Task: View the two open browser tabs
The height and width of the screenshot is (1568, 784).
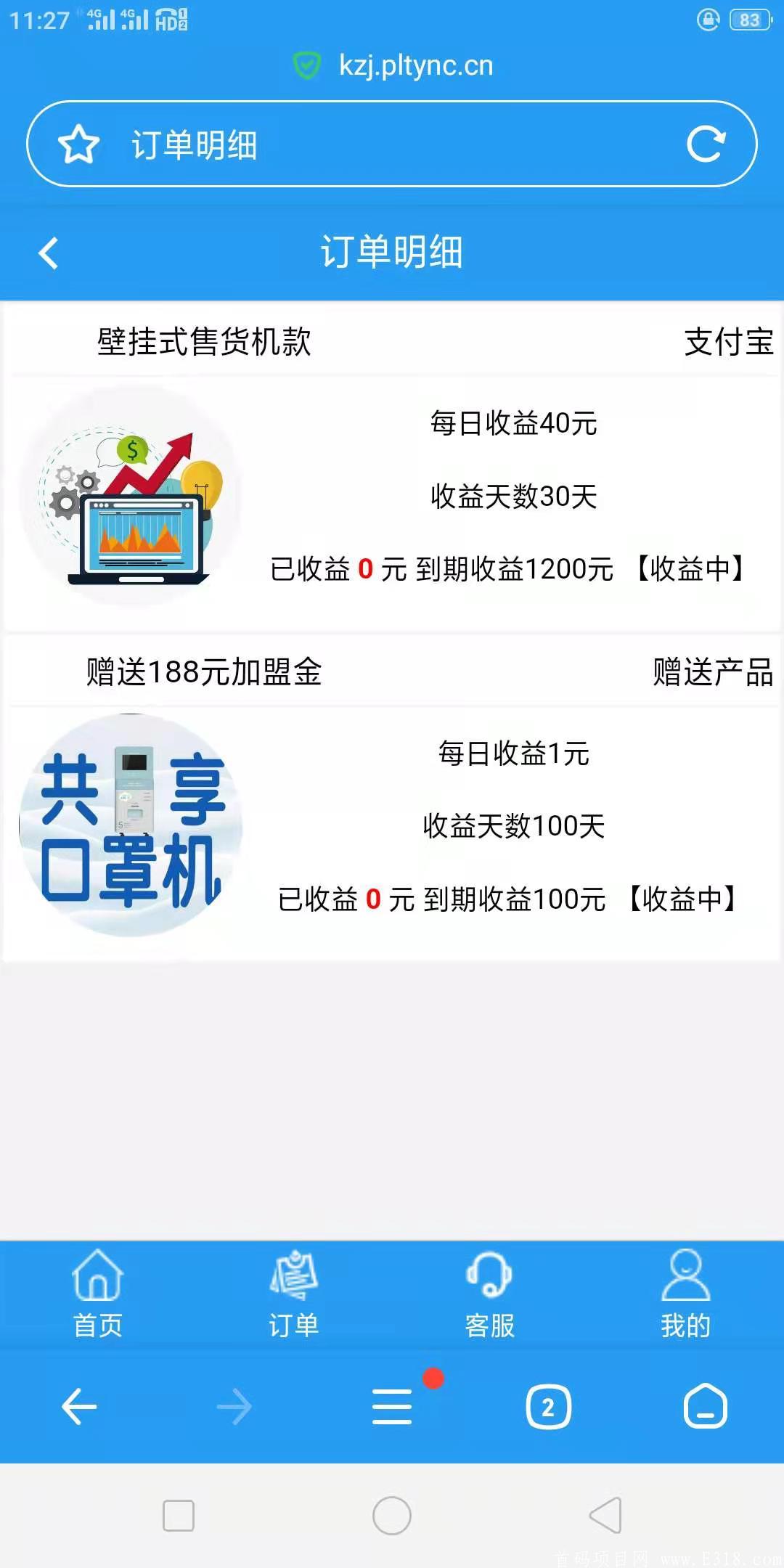Action: click(x=548, y=1407)
